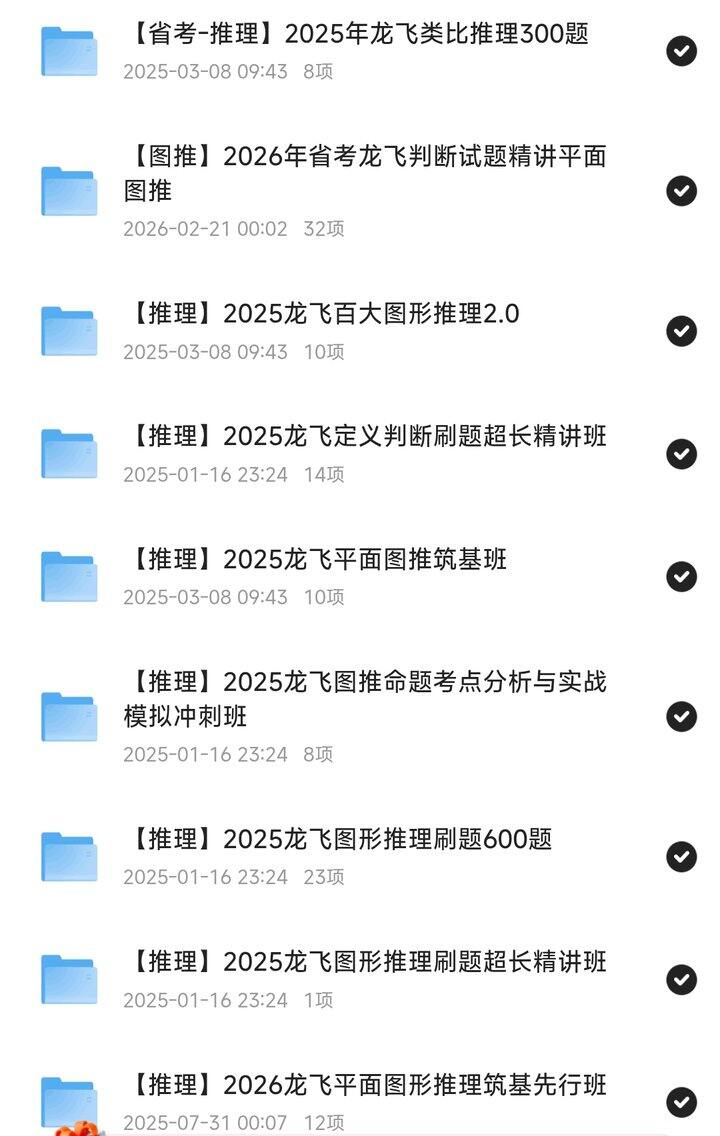Screen dimensions: 720x1136
Task: Open the 2025龙飞定义判断刷题超长精讲班 folder
Action: coord(365,437)
